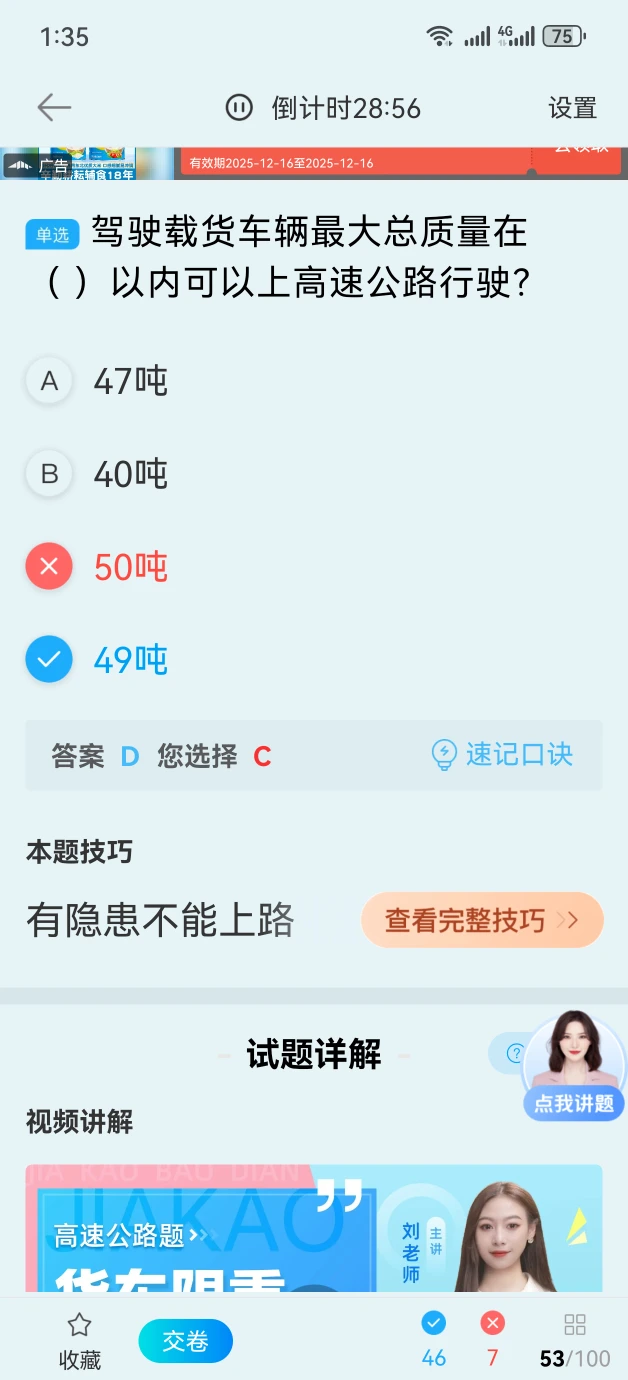Open 速记口诀 memory tip
Screen dimensions: 628x1380
click(502, 755)
